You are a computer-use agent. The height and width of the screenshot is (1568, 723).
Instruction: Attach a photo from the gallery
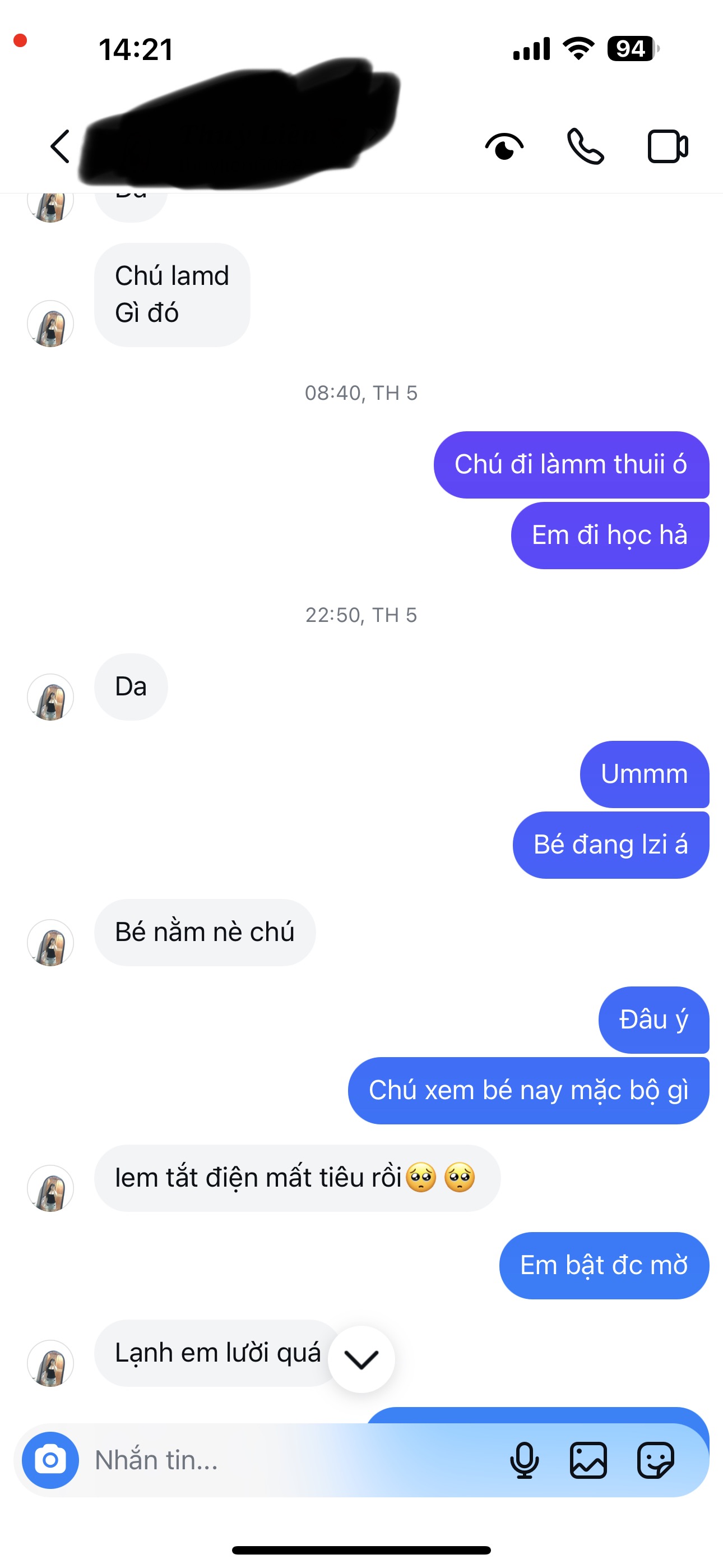(x=588, y=1460)
